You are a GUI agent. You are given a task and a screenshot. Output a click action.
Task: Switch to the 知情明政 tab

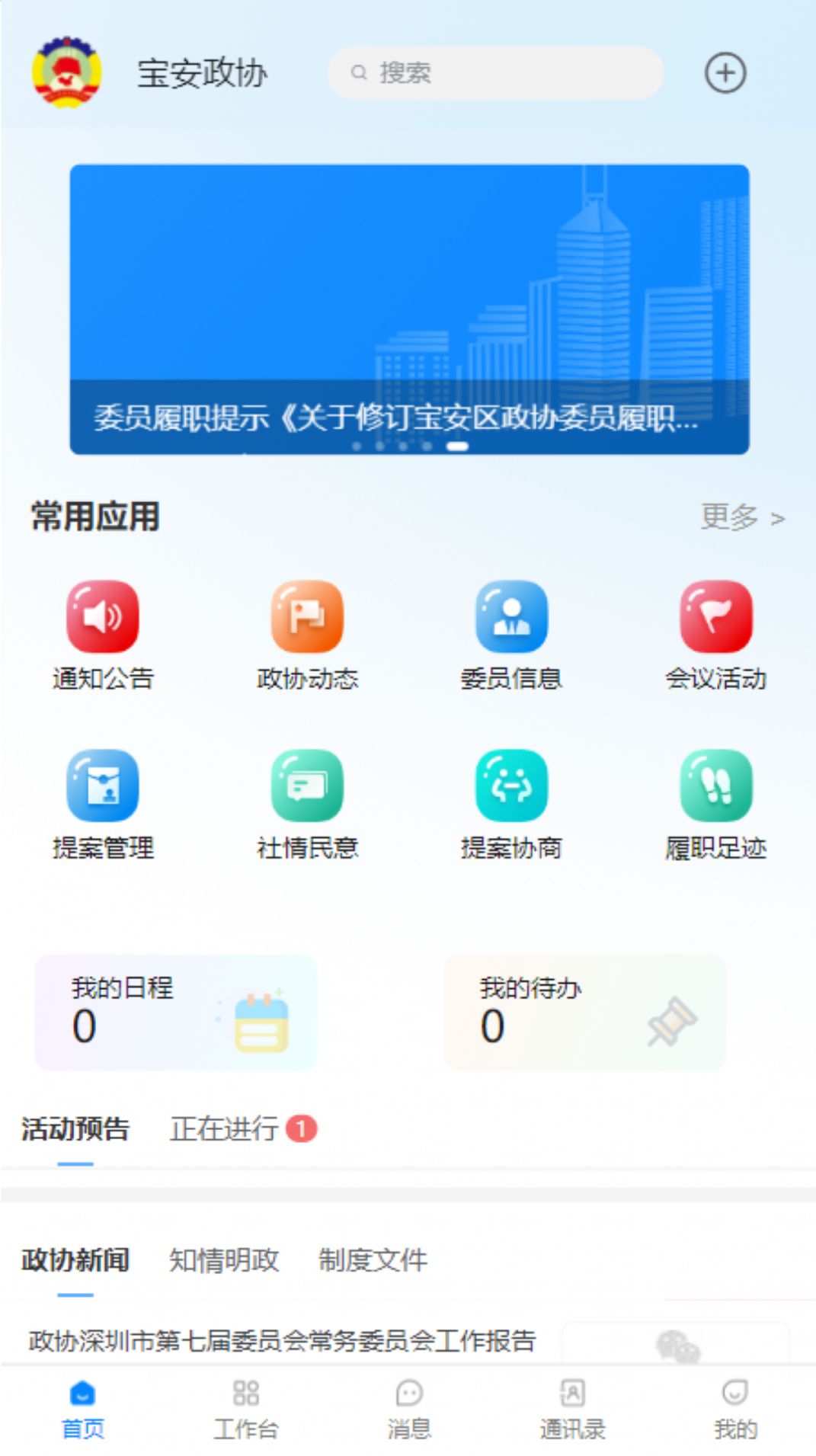224,1260
